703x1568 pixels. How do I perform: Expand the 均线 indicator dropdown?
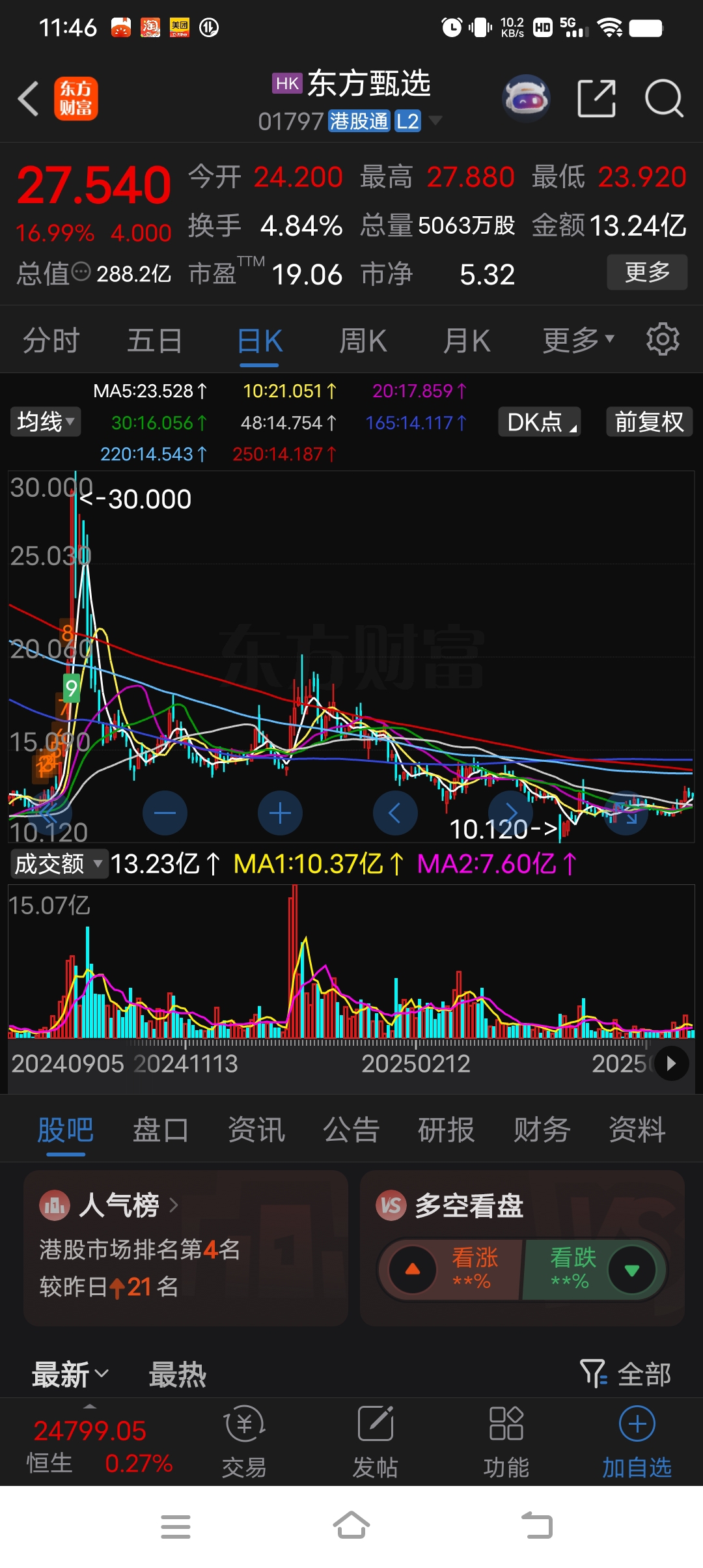coord(45,422)
